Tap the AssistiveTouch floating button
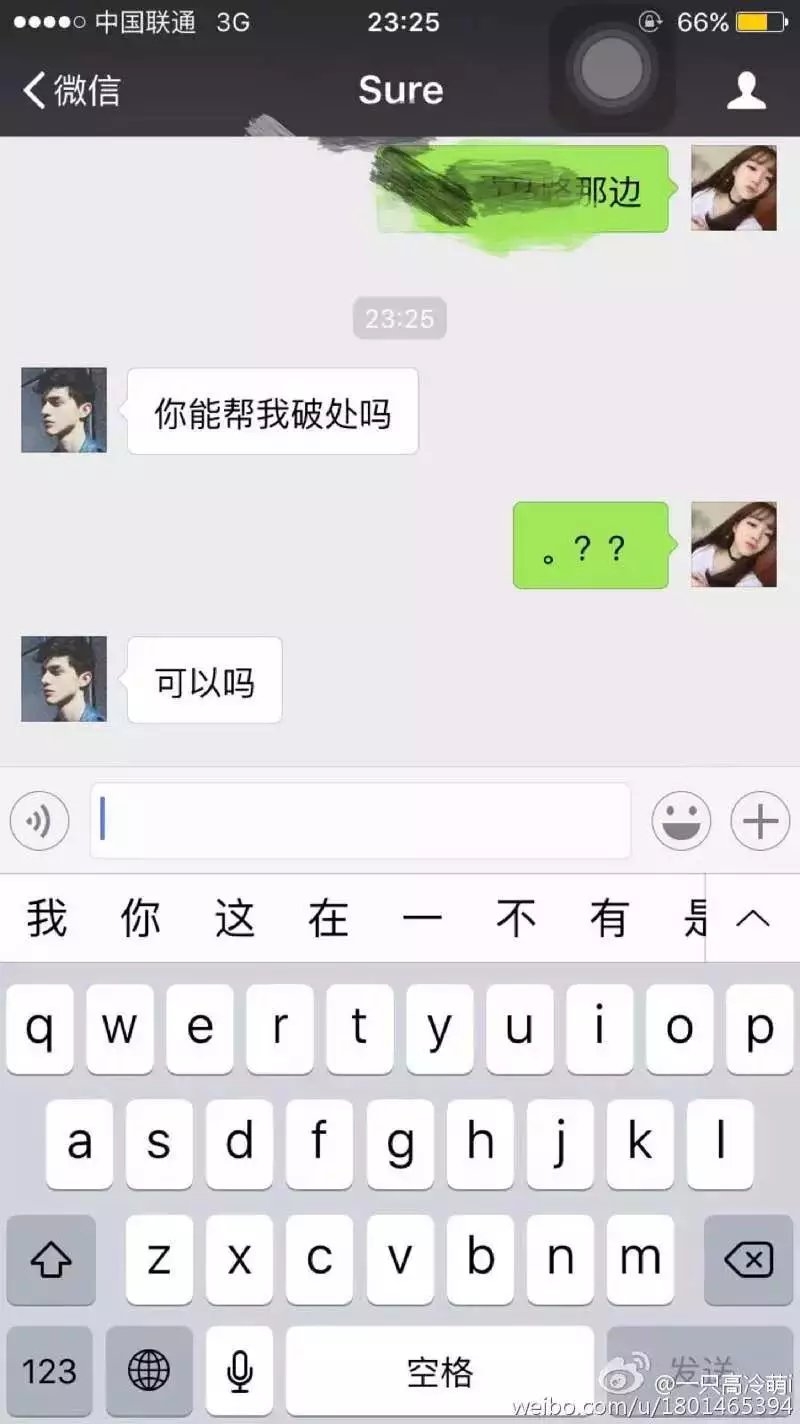The image size is (800, 1424). [612, 68]
